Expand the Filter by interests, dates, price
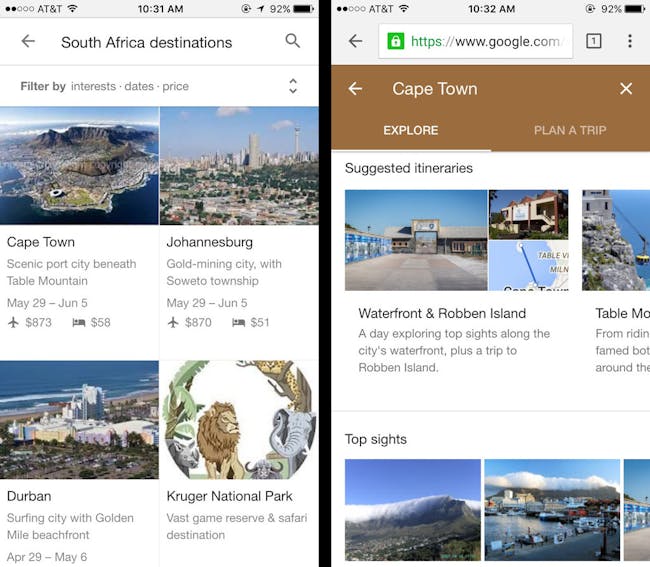Viewport: 650px width, 567px height. point(292,86)
